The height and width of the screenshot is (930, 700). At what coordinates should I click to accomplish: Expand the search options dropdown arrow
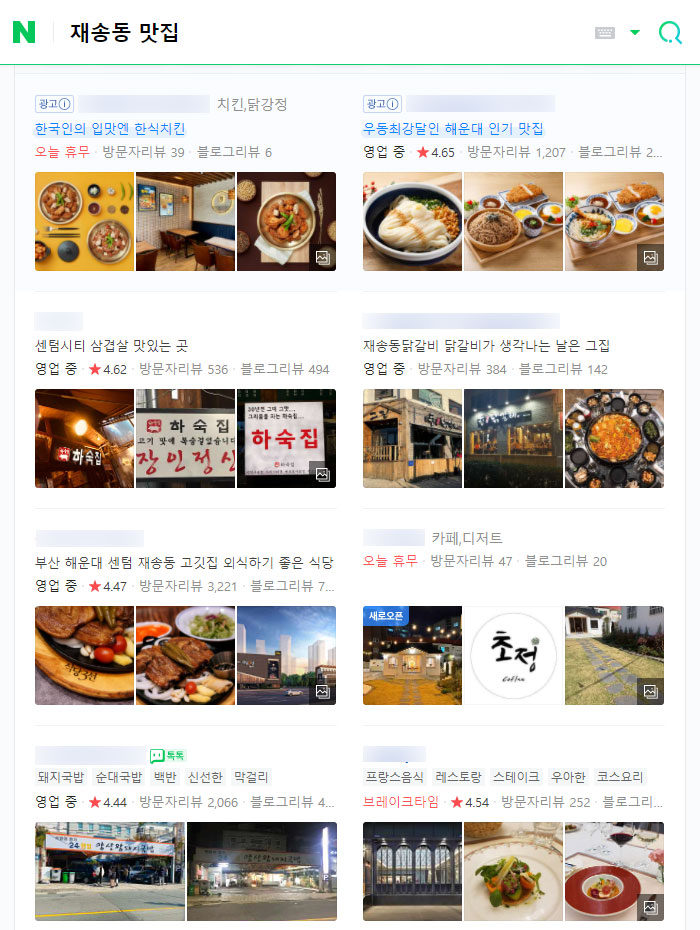point(634,33)
